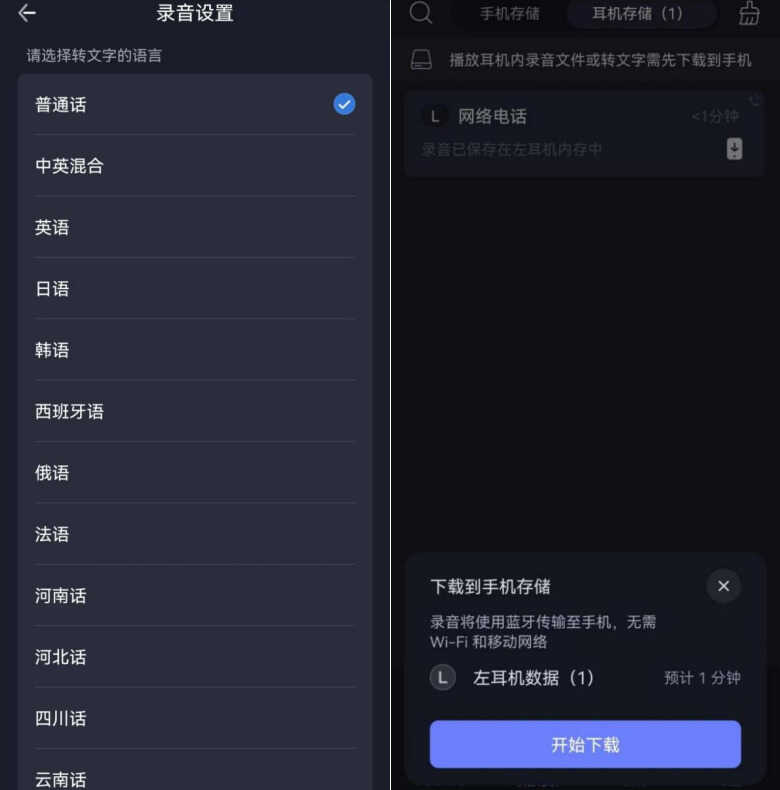Select 法语 for transcription
The height and width of the screenshot is (790, 780).
195,534
